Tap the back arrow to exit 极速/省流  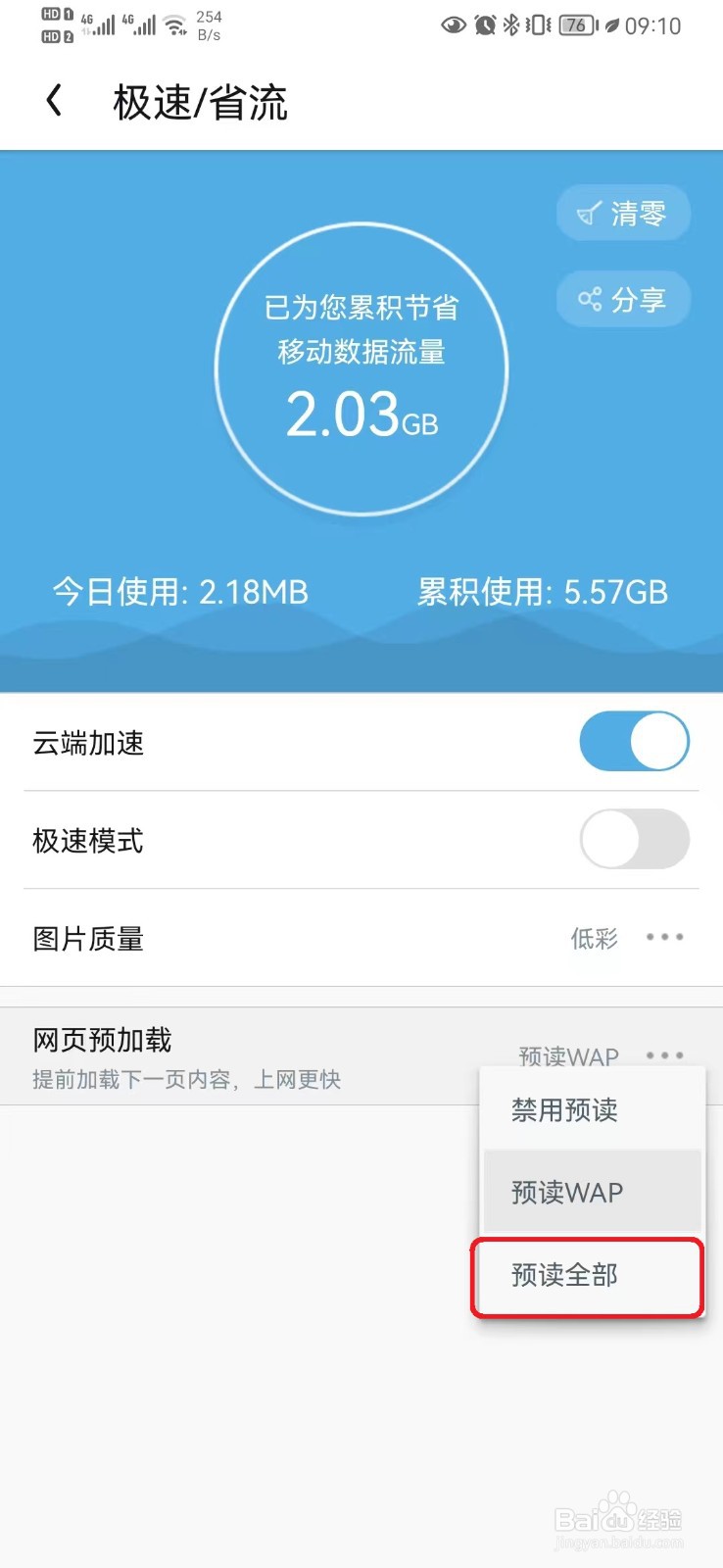[x=51, y=101]
